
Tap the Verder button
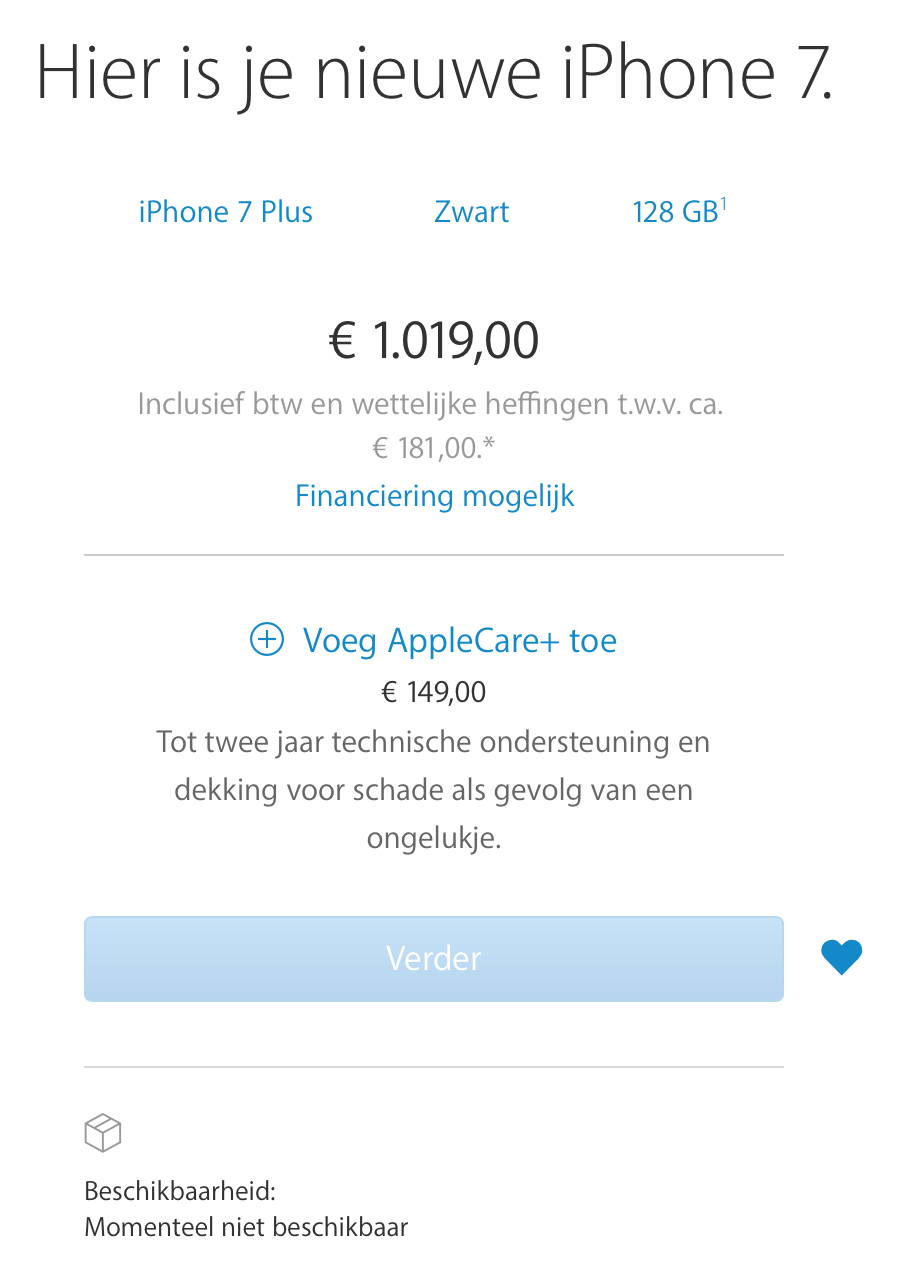click(x=433, y=959)
